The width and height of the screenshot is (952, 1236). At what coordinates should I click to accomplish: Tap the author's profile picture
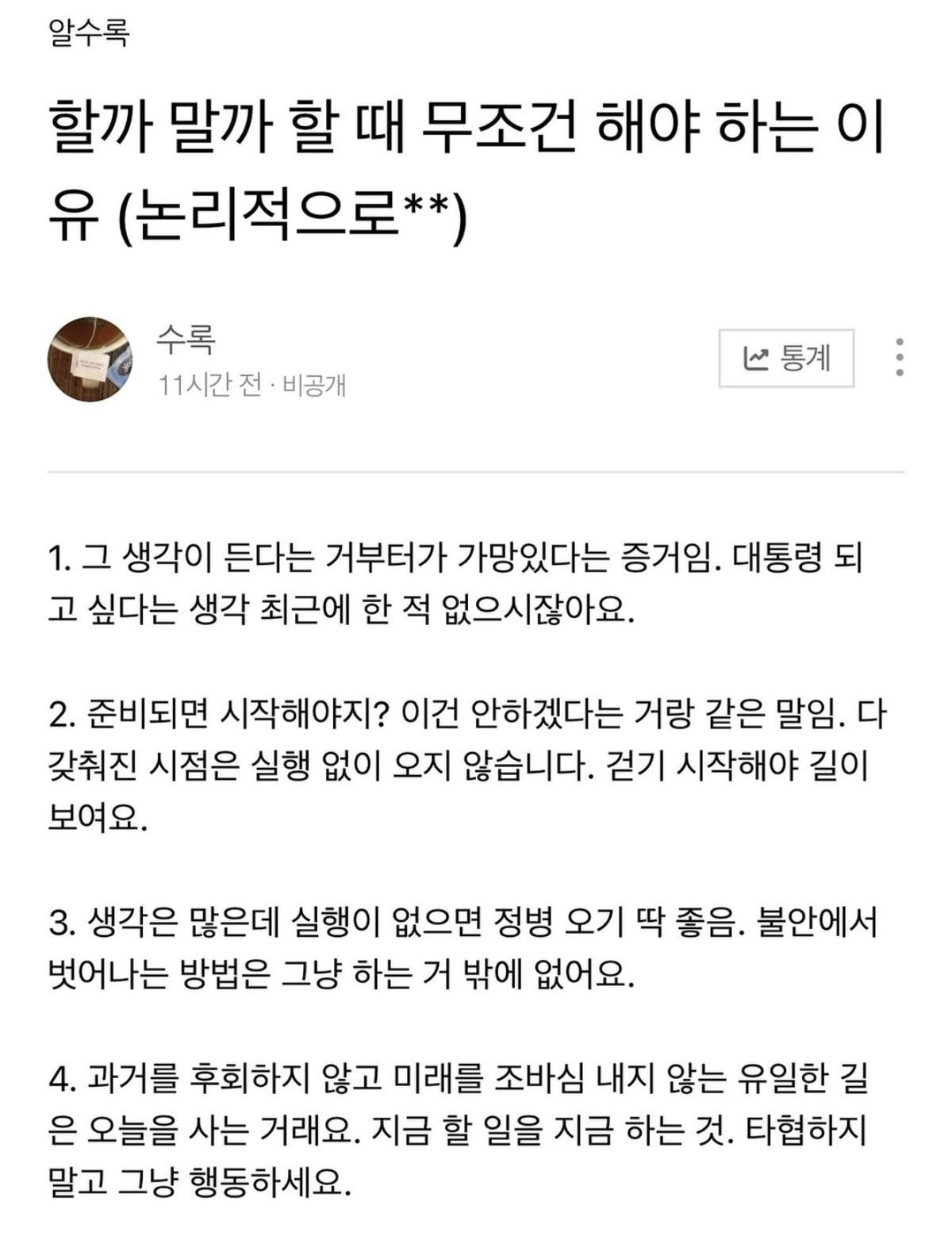(x=90, y=359)
